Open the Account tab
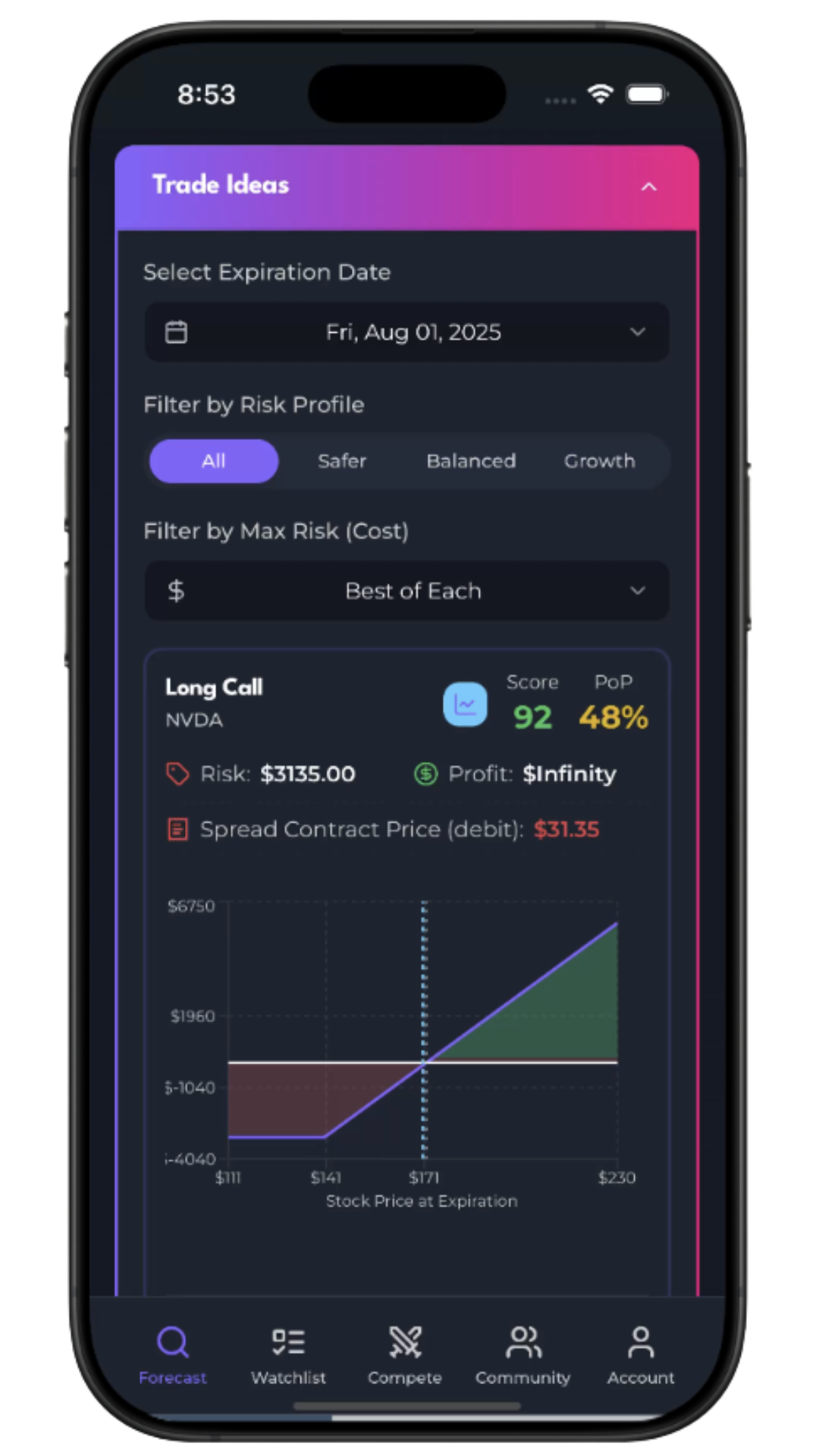This screenshot has height=1456, width=819. pos(641,1354)
